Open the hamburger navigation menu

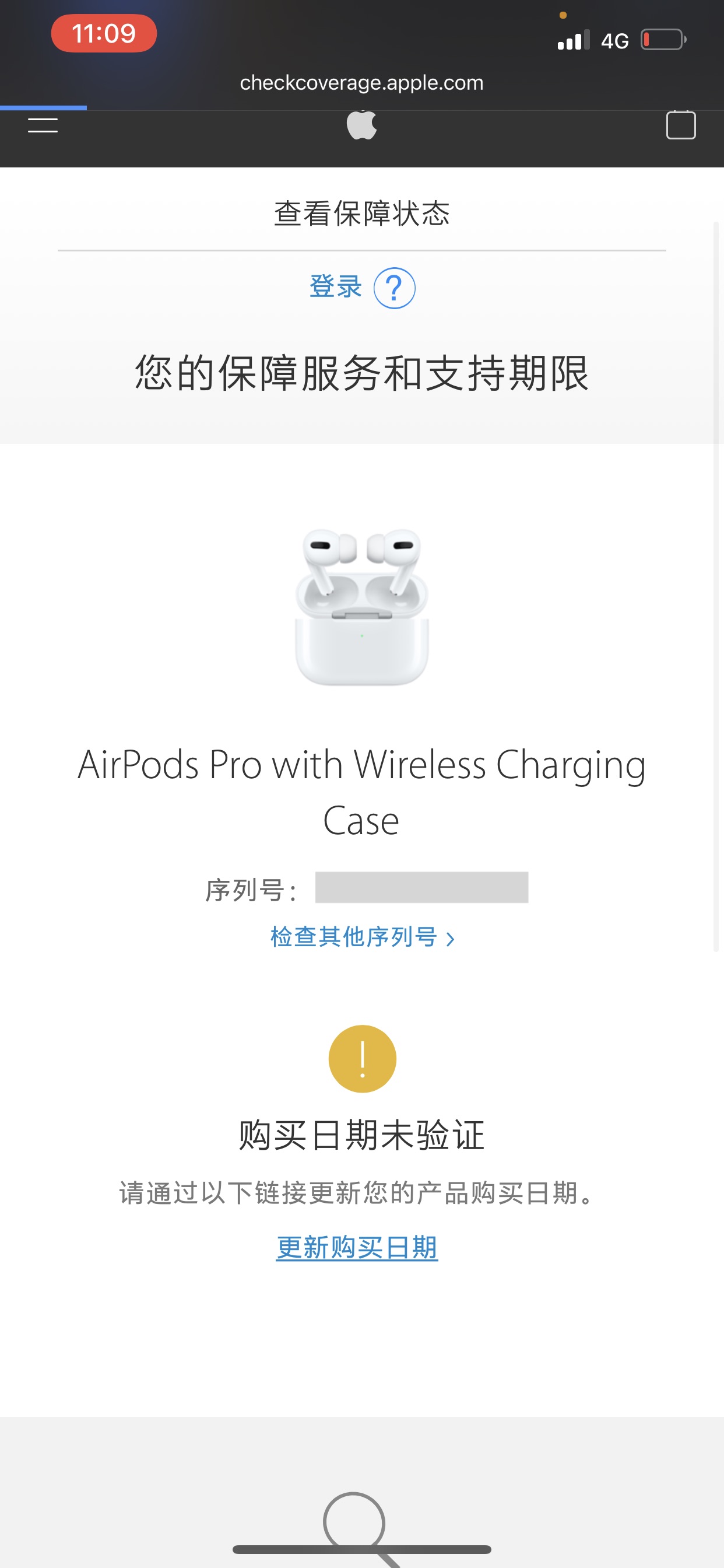(43, 125)
